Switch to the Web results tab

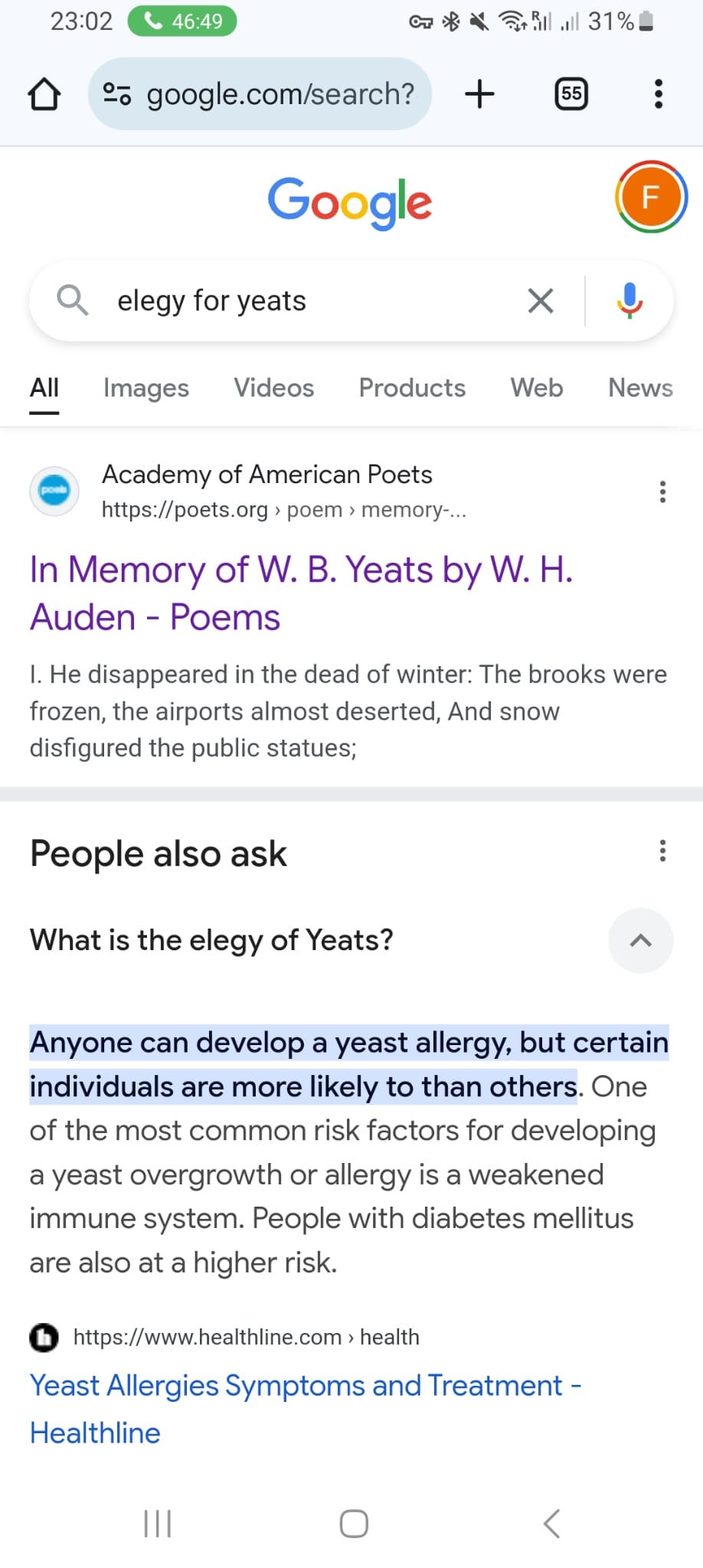click(537, 388)
